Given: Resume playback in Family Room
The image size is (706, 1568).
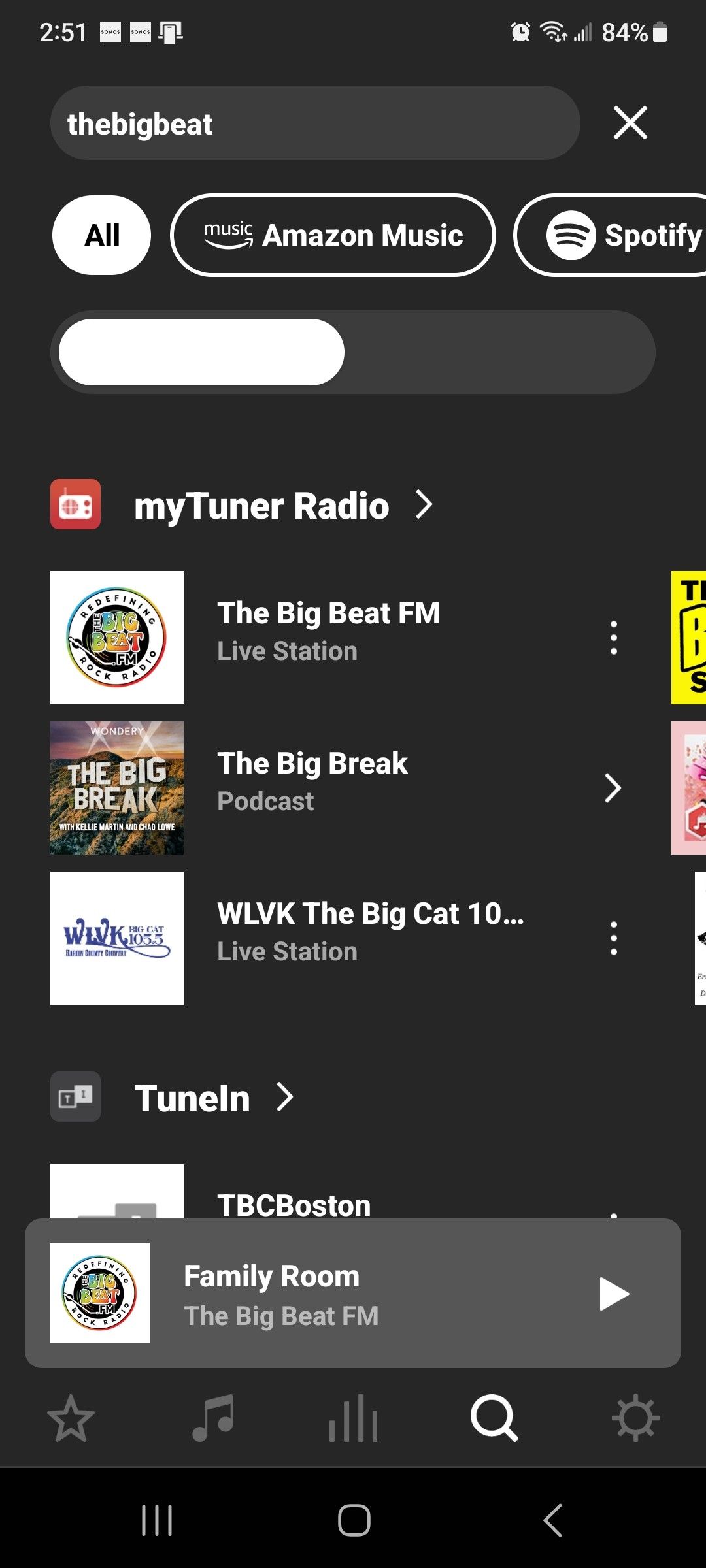Looking at the screenshot, I should tap(613, 1294).
